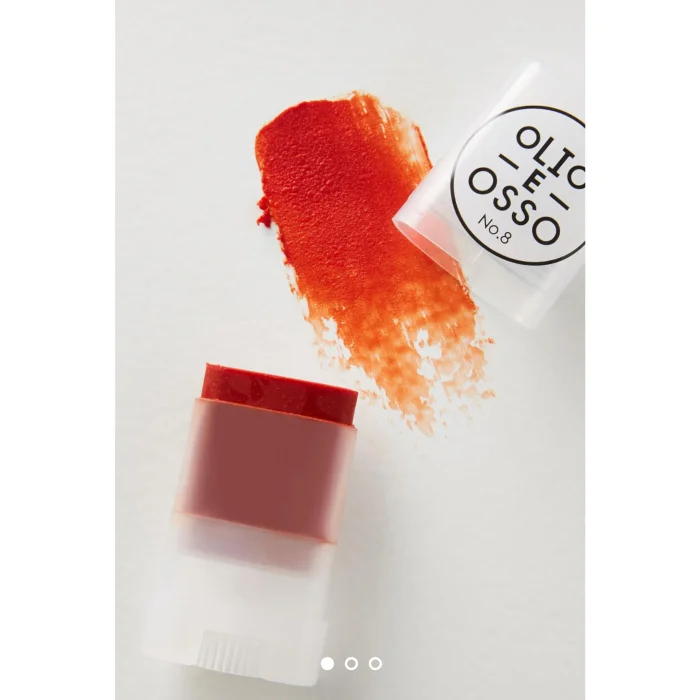The width and height of the screenshot is (700, 700).
Task: Jump to the second image dot
Action: click(x=351, y=663)
